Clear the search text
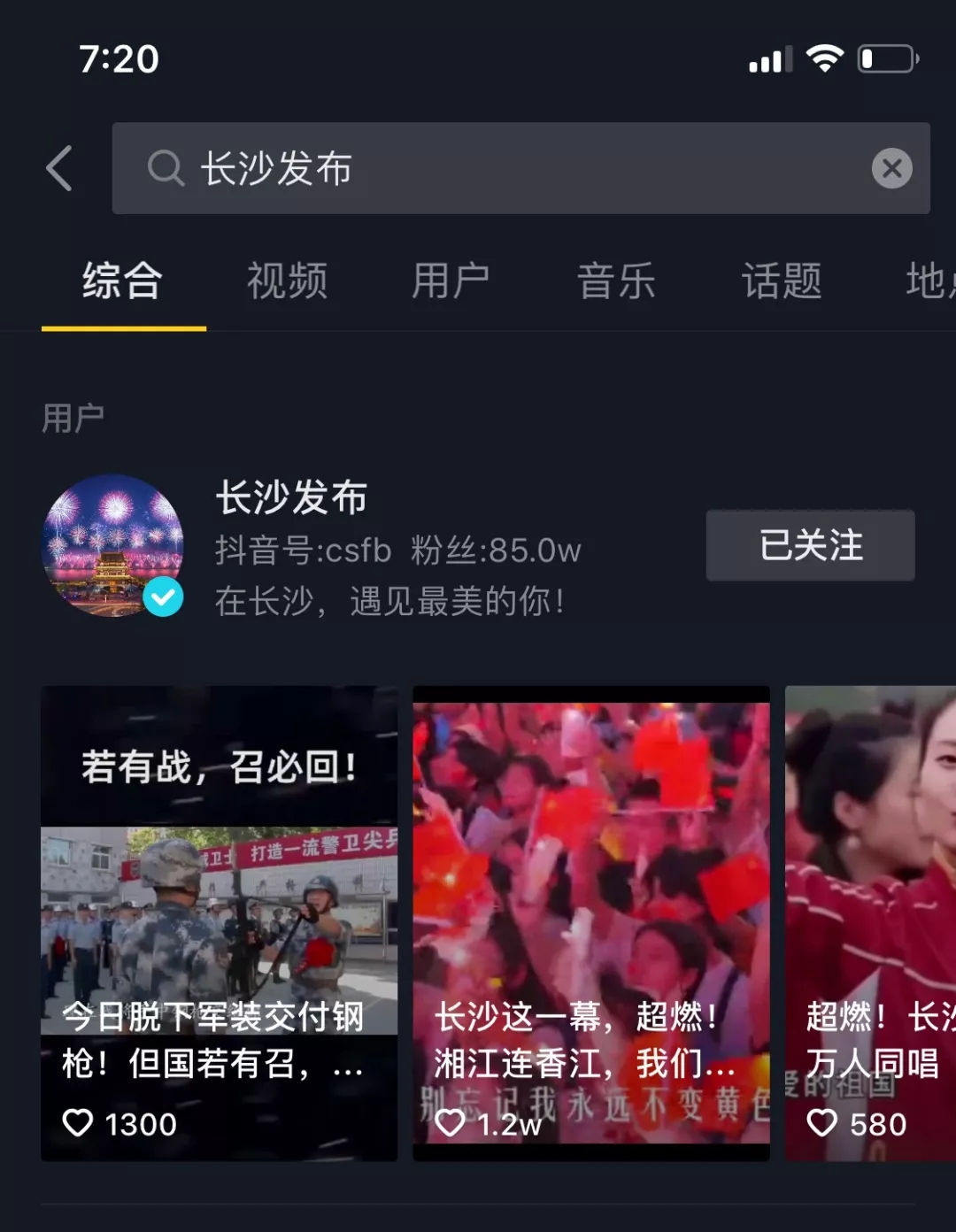 point(891,168)
